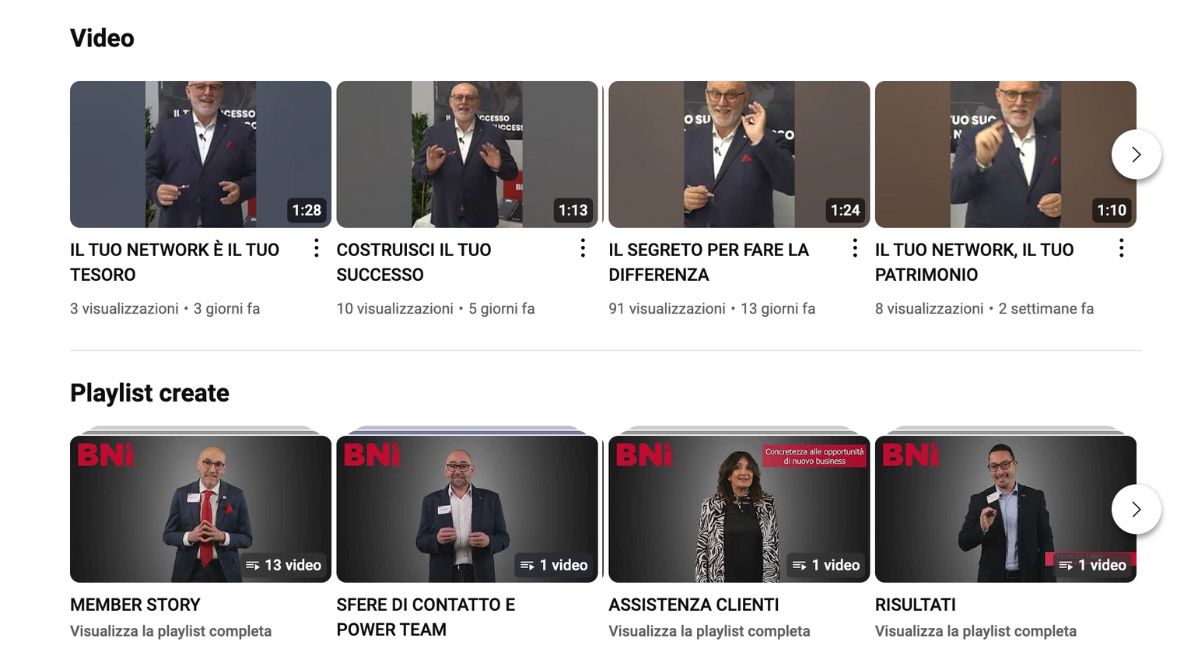Show next playlists in Playlist create row
1200x646 pixels.
(1136, 510)
